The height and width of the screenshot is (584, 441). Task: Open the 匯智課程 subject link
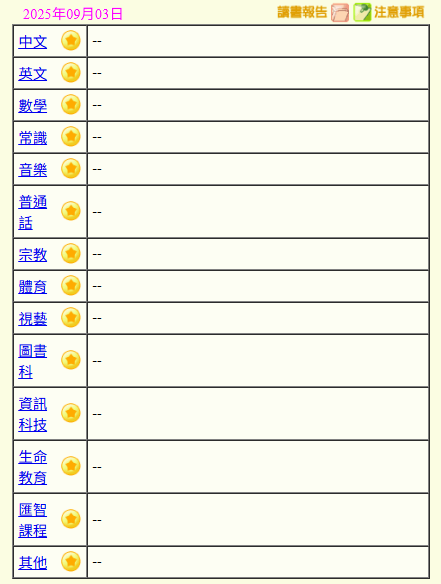[33, 520]
